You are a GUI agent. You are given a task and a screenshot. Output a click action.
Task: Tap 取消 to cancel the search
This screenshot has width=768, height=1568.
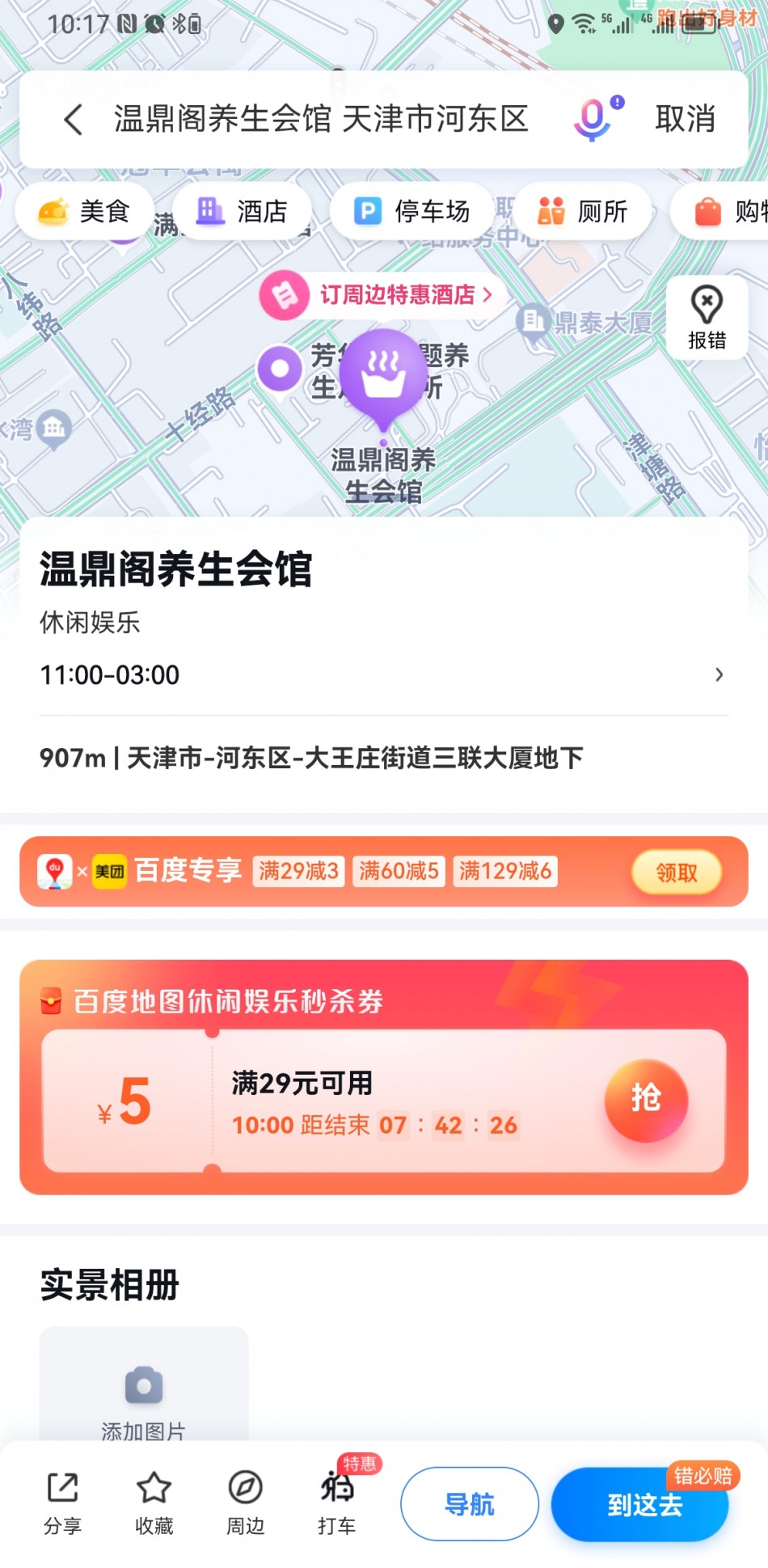(x=685, y=120)
